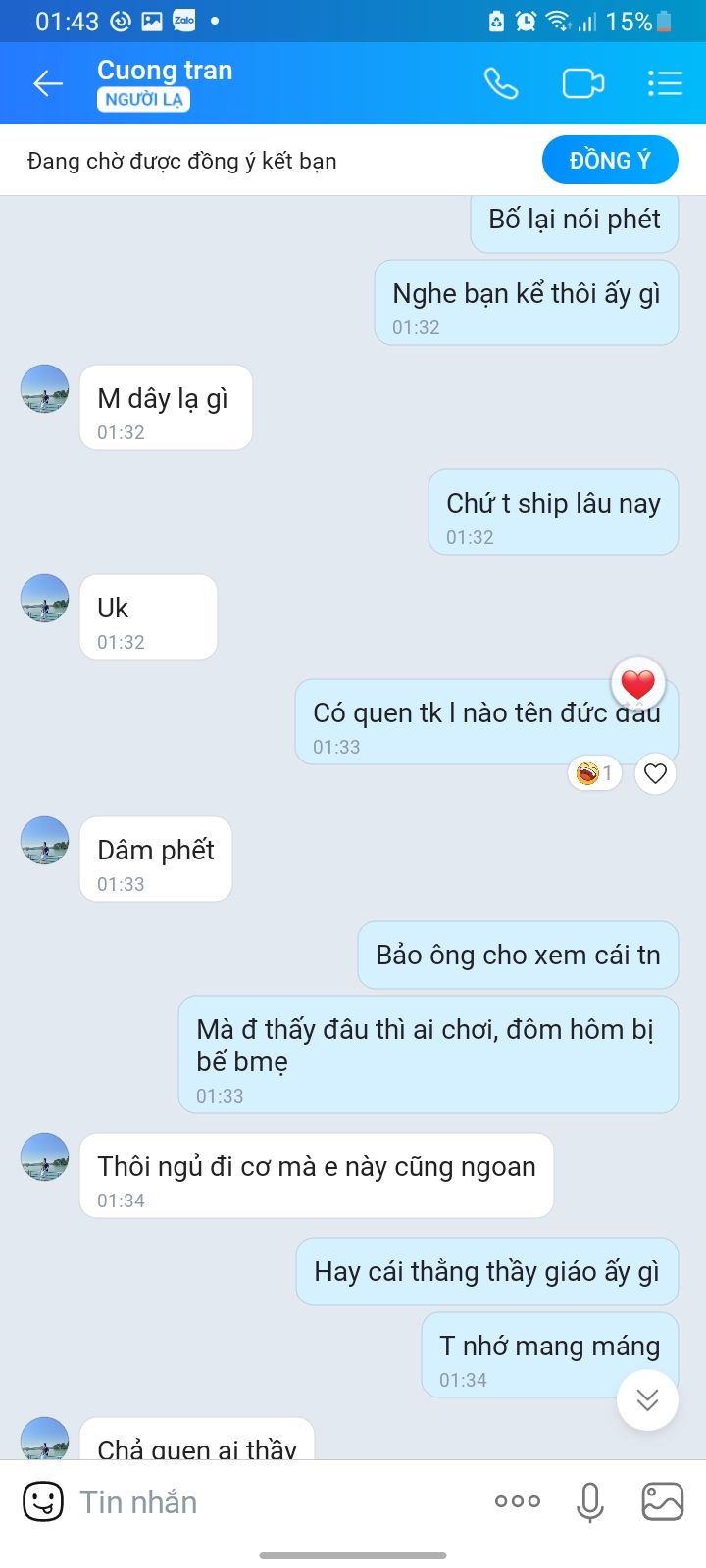Like the message about tên đức
This screenshot has width=706, height=1568.
click(x=656, y=774)
